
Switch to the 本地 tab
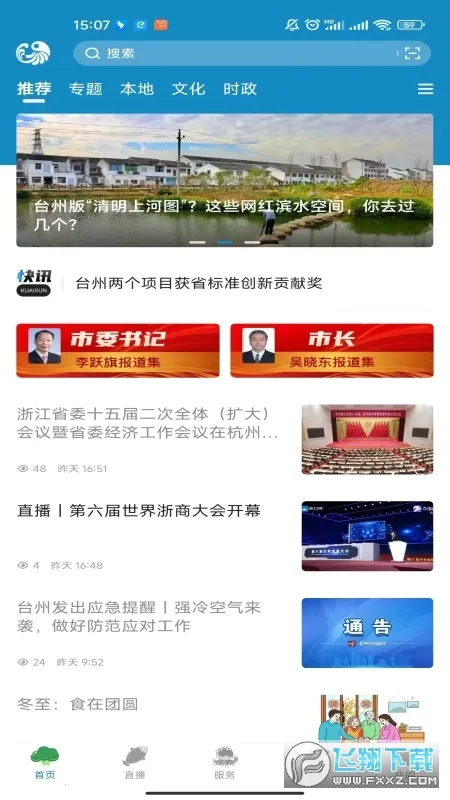click(137, 89)
